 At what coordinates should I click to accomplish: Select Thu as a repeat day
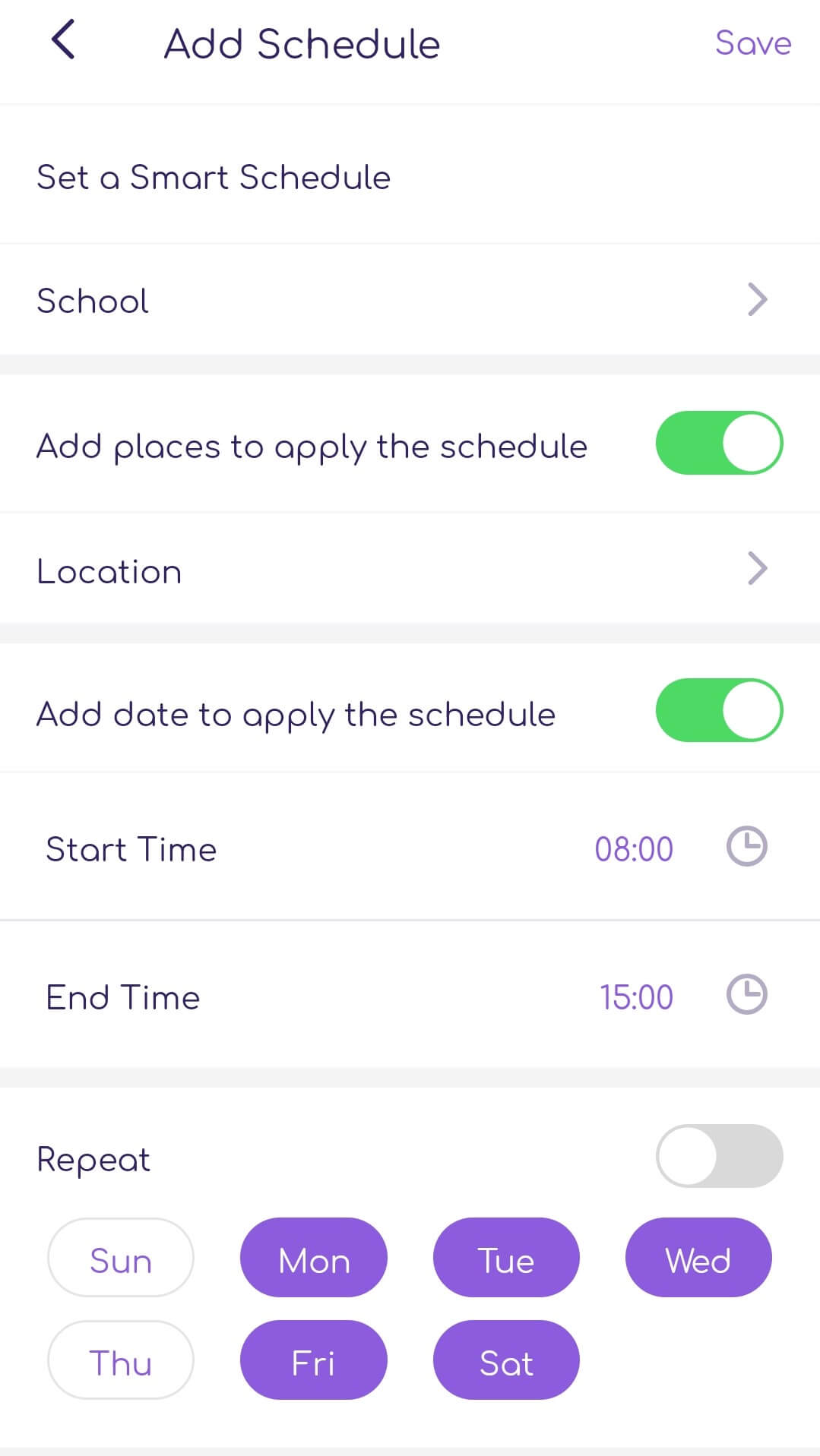(120, 1361)
